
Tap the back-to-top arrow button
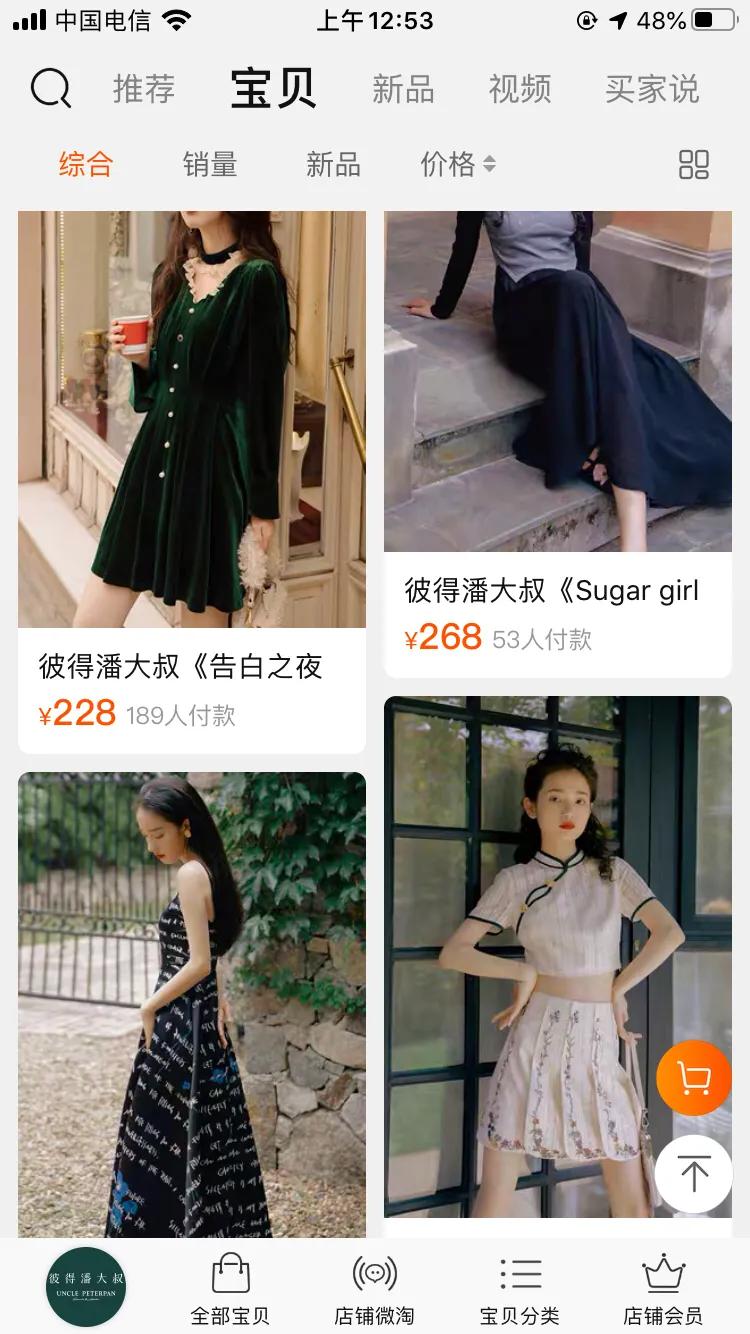click(x=694, y=1173)
